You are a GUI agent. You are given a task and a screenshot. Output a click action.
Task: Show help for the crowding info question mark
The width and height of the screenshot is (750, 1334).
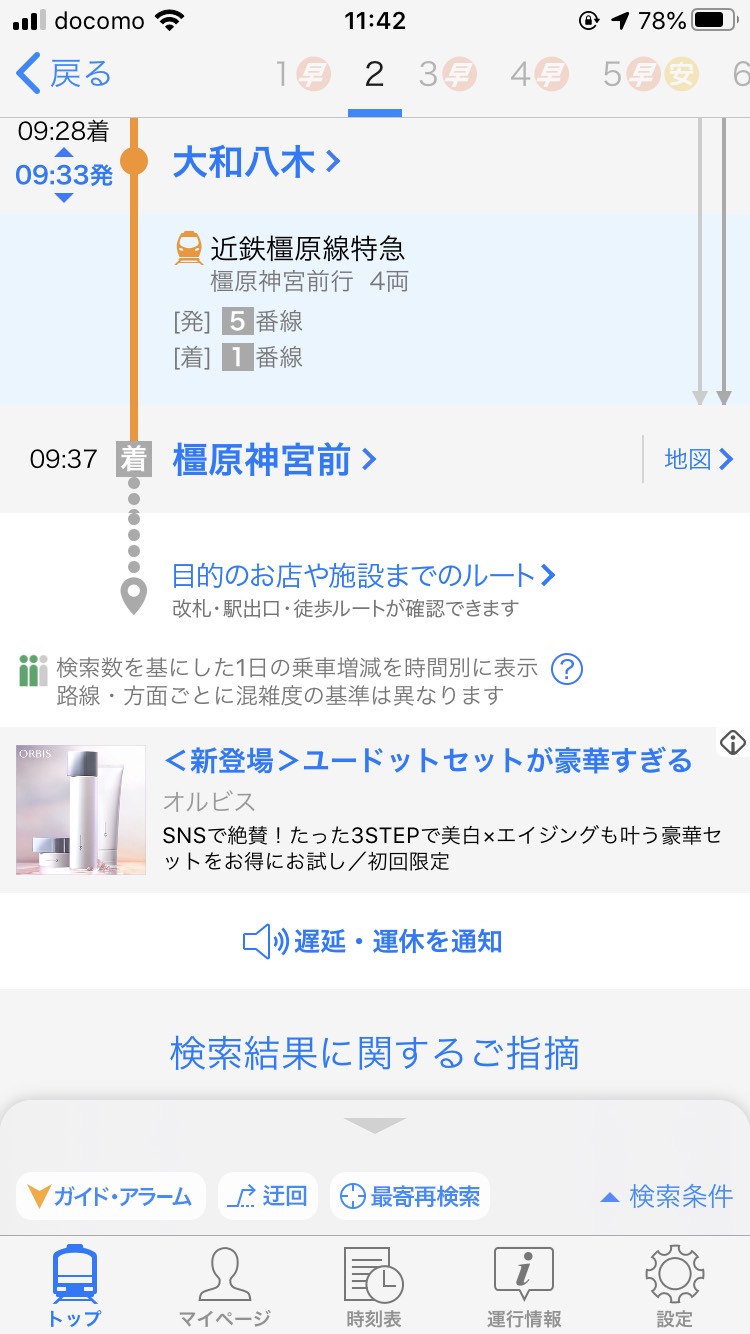click(x=567, y=669)
